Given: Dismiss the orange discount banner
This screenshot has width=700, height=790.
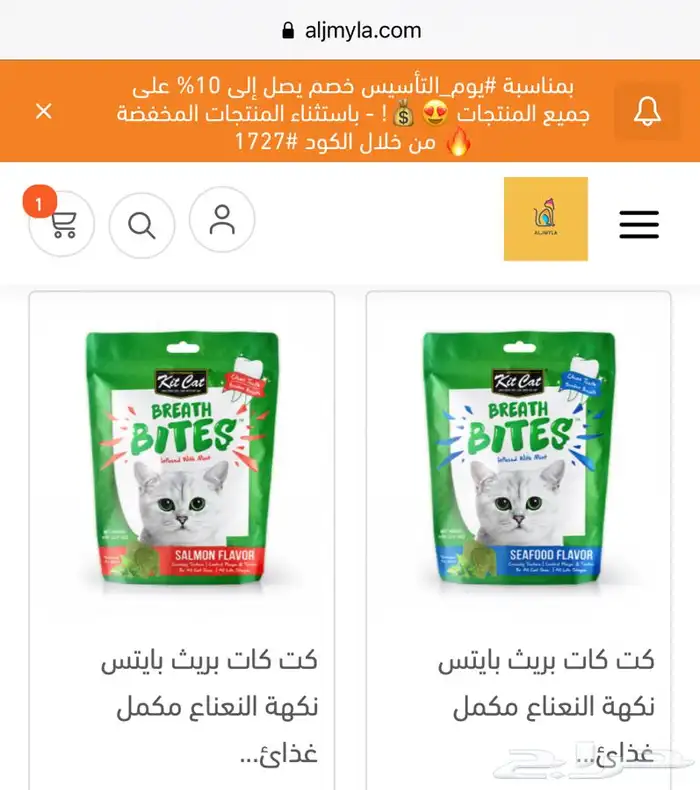Looking at the screenshot, I should (43, 111).
